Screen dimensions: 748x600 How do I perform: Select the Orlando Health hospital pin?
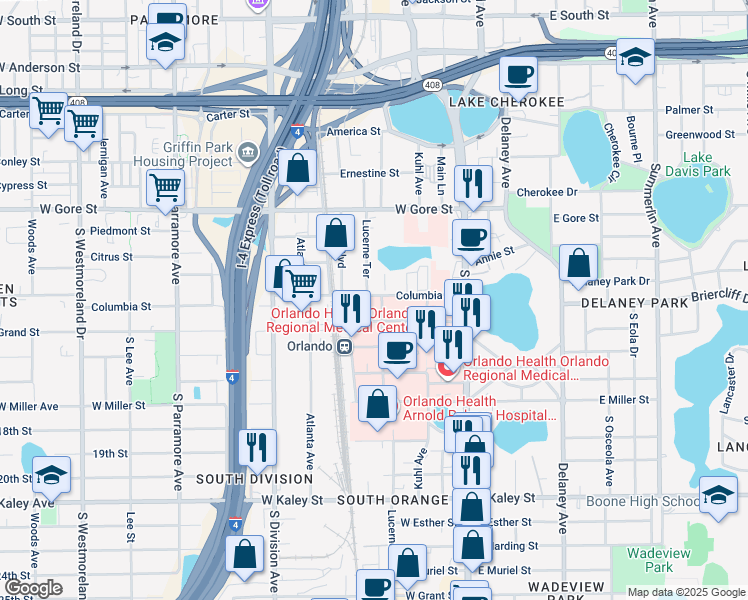coord(447,368)
